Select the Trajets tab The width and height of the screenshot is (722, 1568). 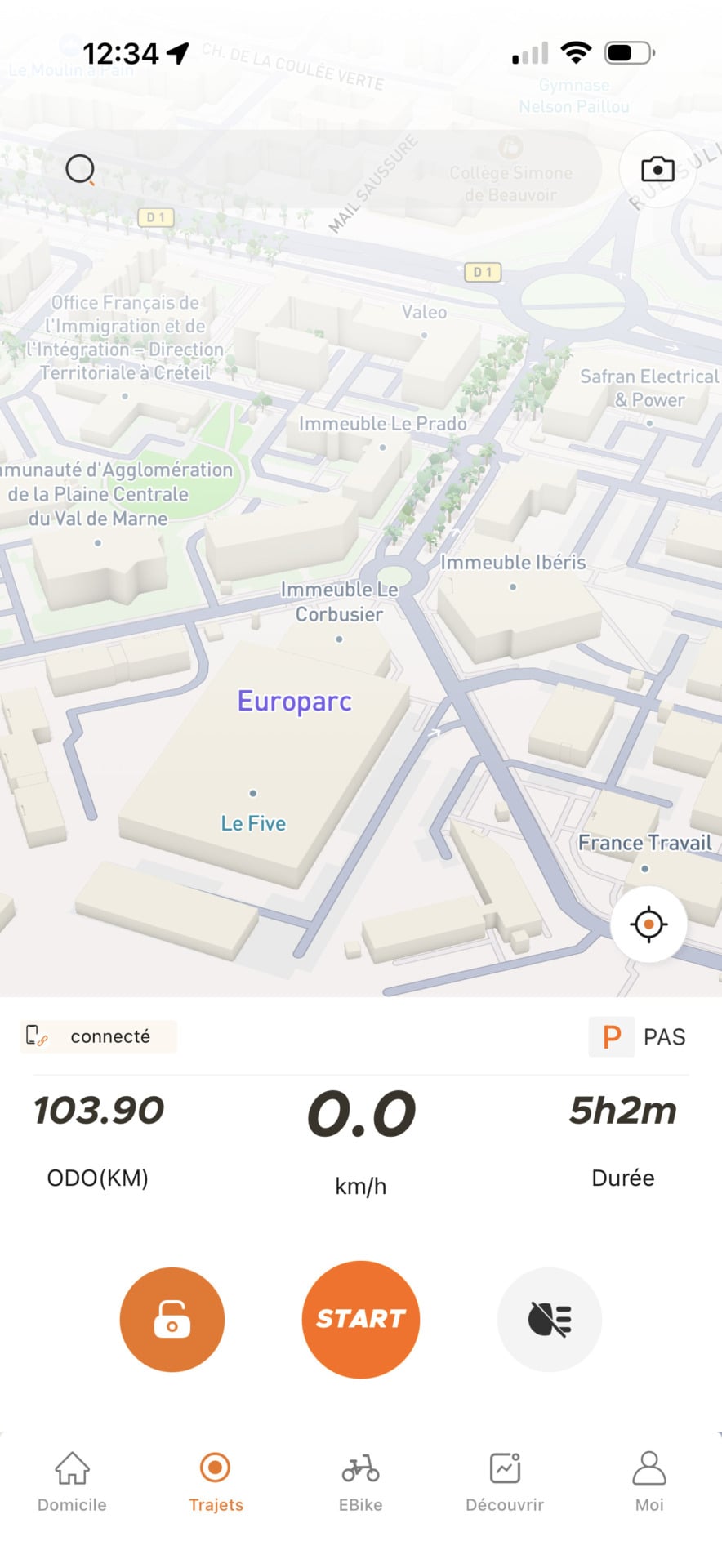(x=216, y=1482)
